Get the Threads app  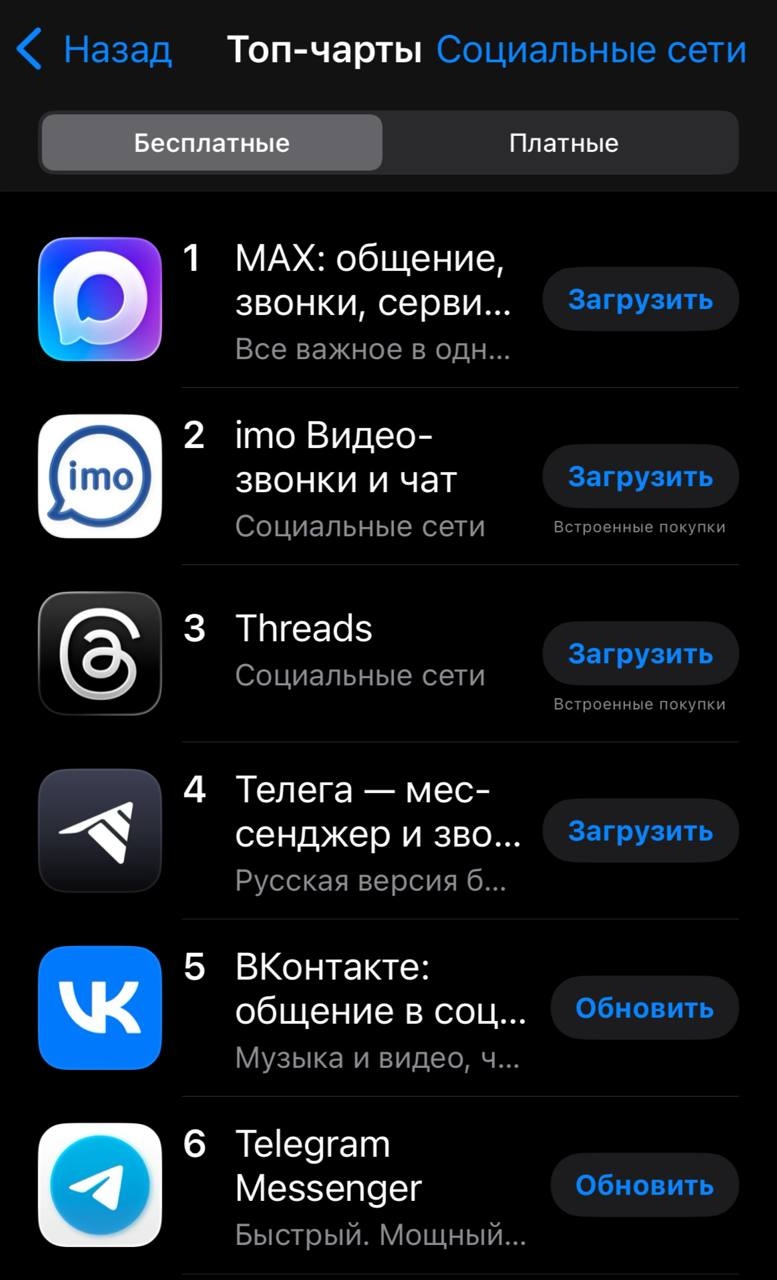click(640, 654)
